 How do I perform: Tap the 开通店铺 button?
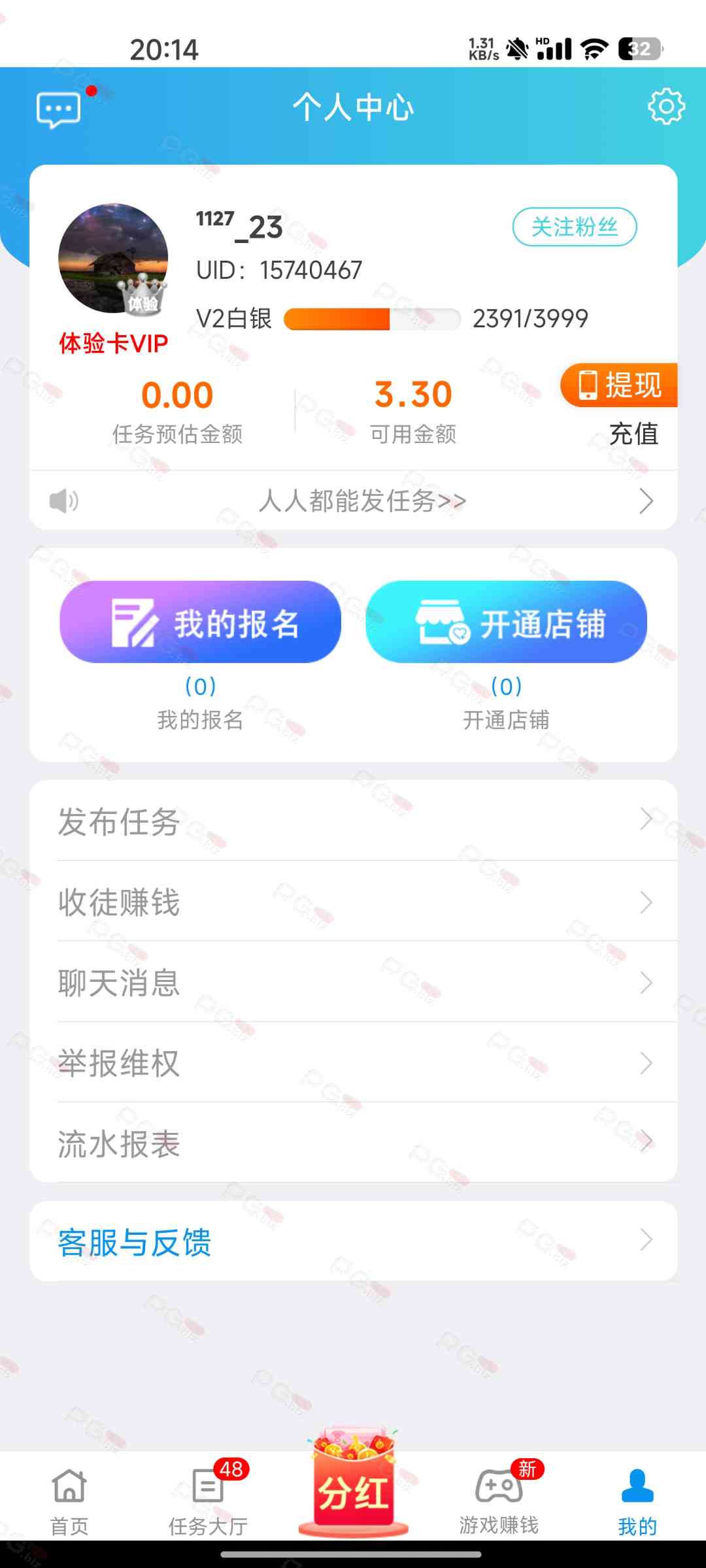pyautogui.click(x=506, y=622)
